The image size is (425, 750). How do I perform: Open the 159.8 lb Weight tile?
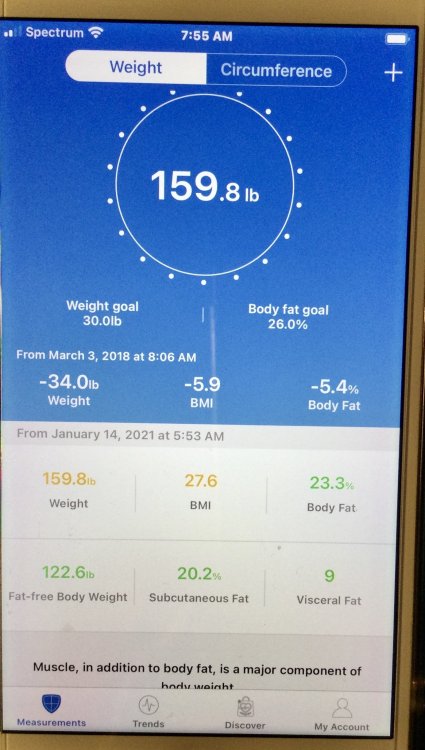pos(69,490)
